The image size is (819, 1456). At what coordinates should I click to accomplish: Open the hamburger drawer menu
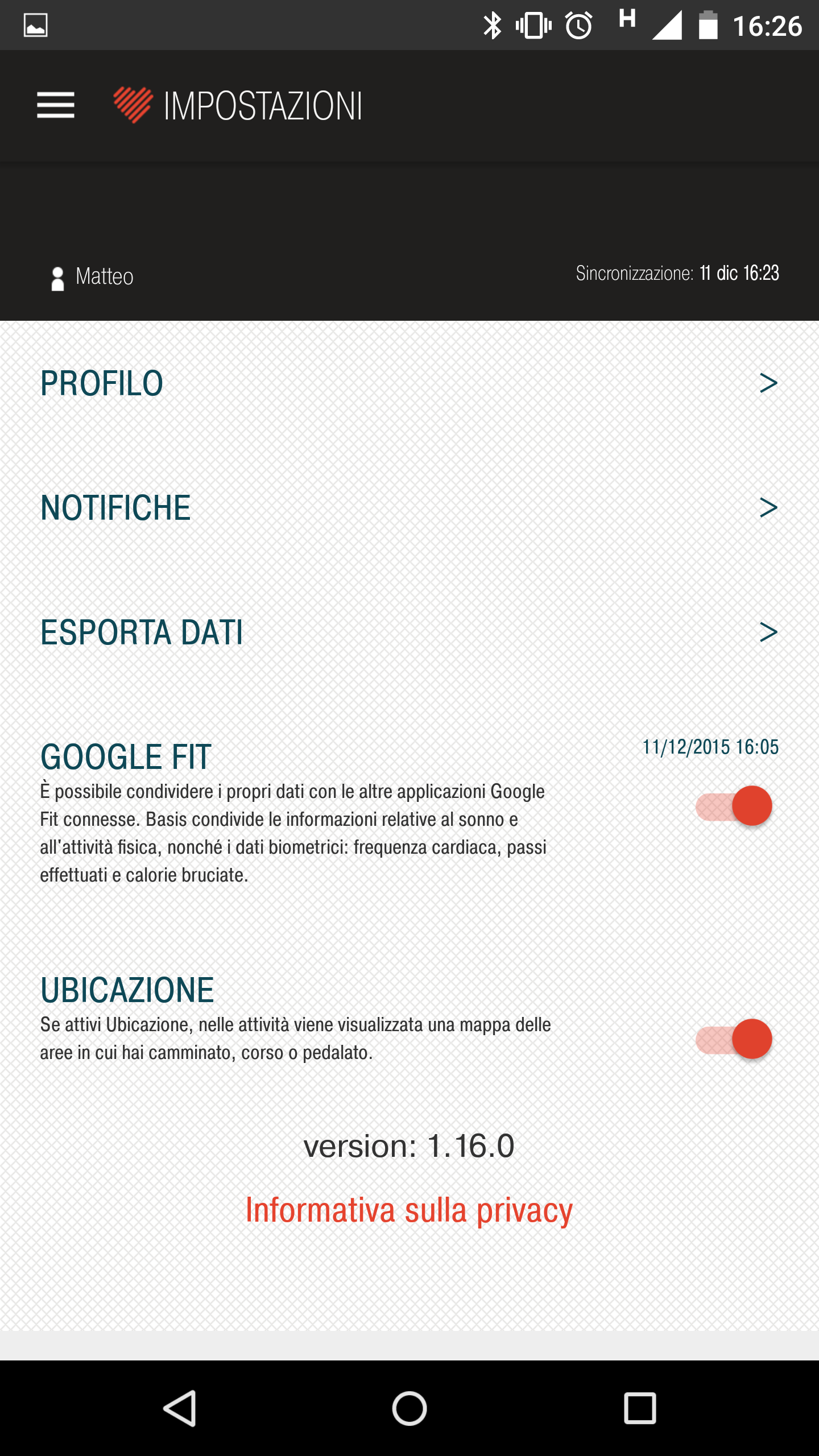point(56,105)
